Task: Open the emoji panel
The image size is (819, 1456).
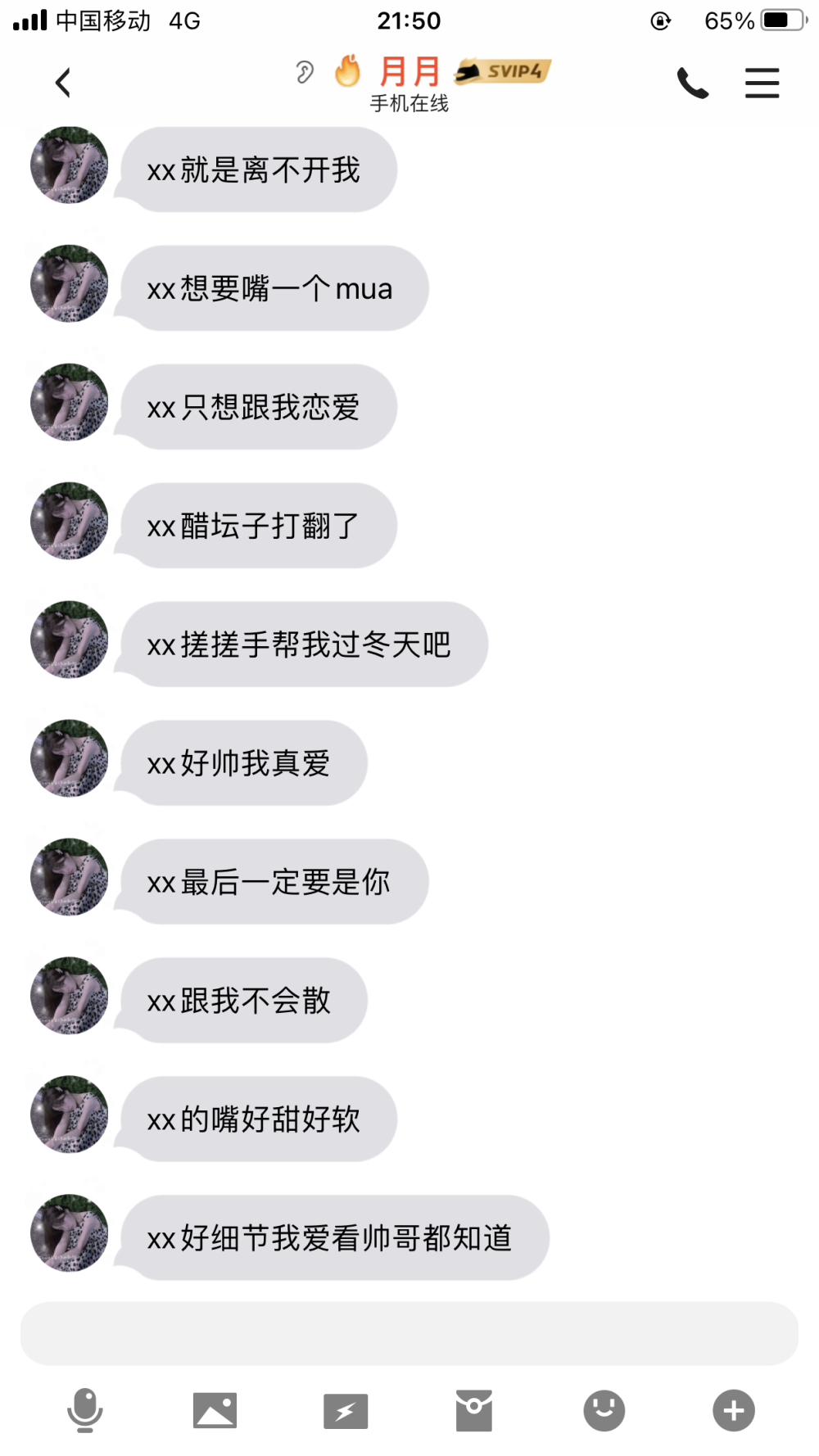Action: point(604,1410)
